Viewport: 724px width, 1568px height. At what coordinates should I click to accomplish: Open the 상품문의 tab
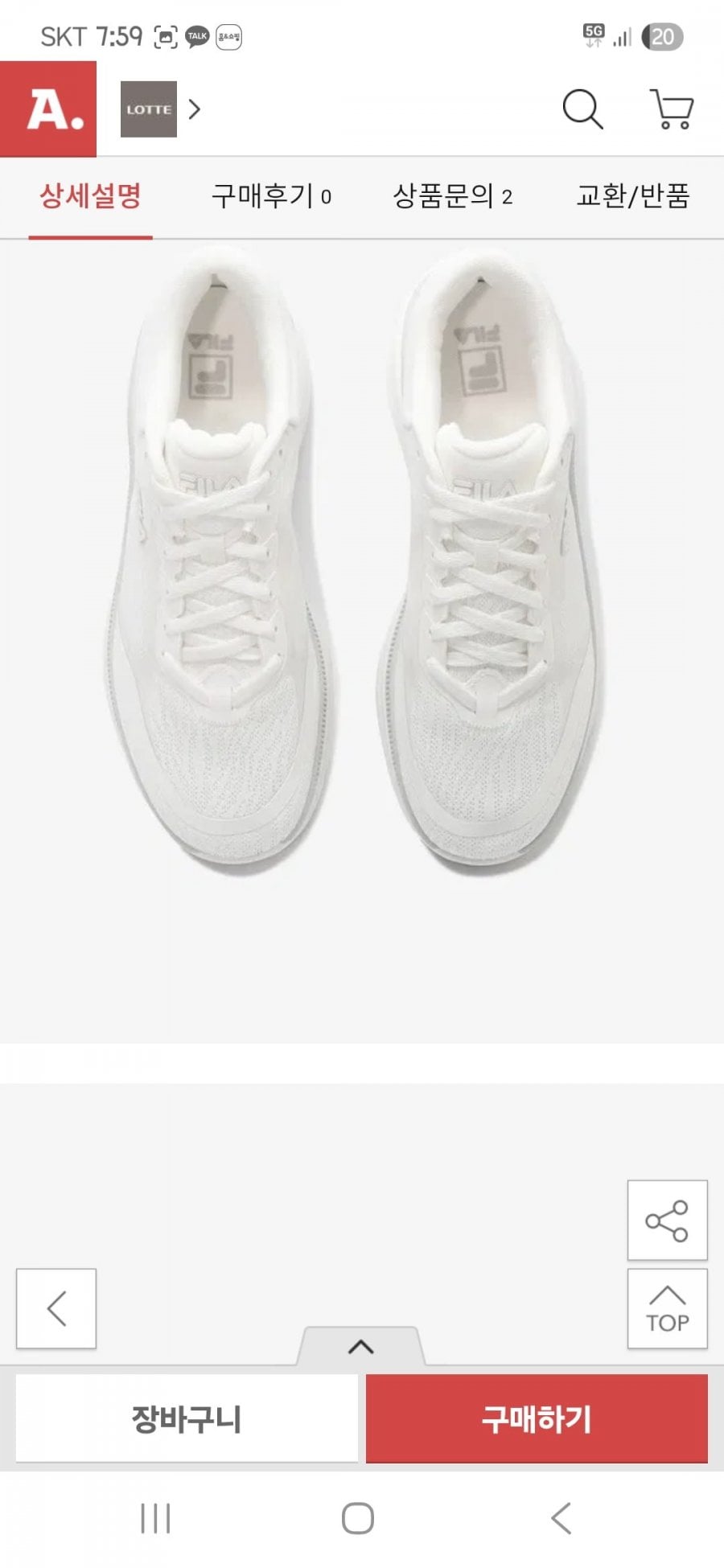[x=452, y=196]
